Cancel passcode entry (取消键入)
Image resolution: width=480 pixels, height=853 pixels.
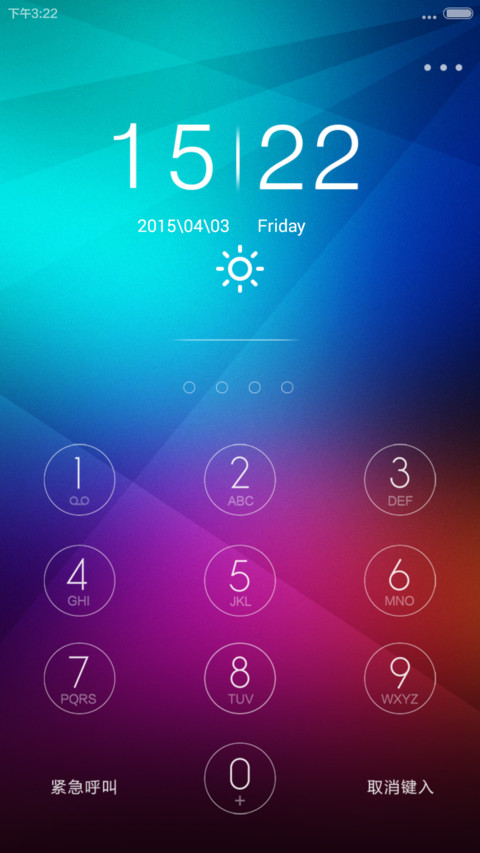[x=400, y=787]
